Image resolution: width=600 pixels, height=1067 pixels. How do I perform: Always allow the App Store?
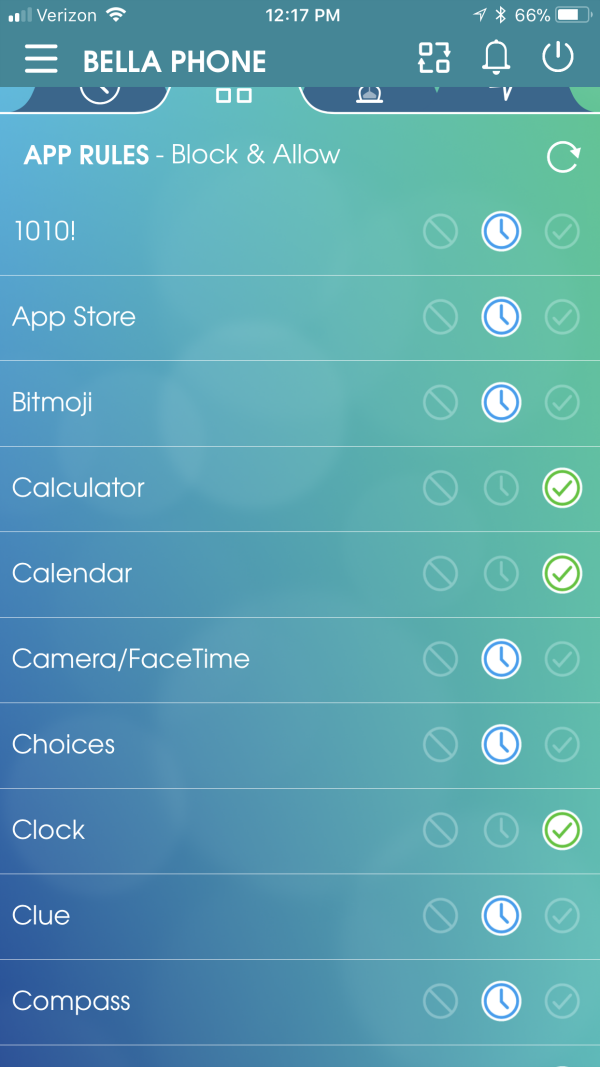coord(562,318)
